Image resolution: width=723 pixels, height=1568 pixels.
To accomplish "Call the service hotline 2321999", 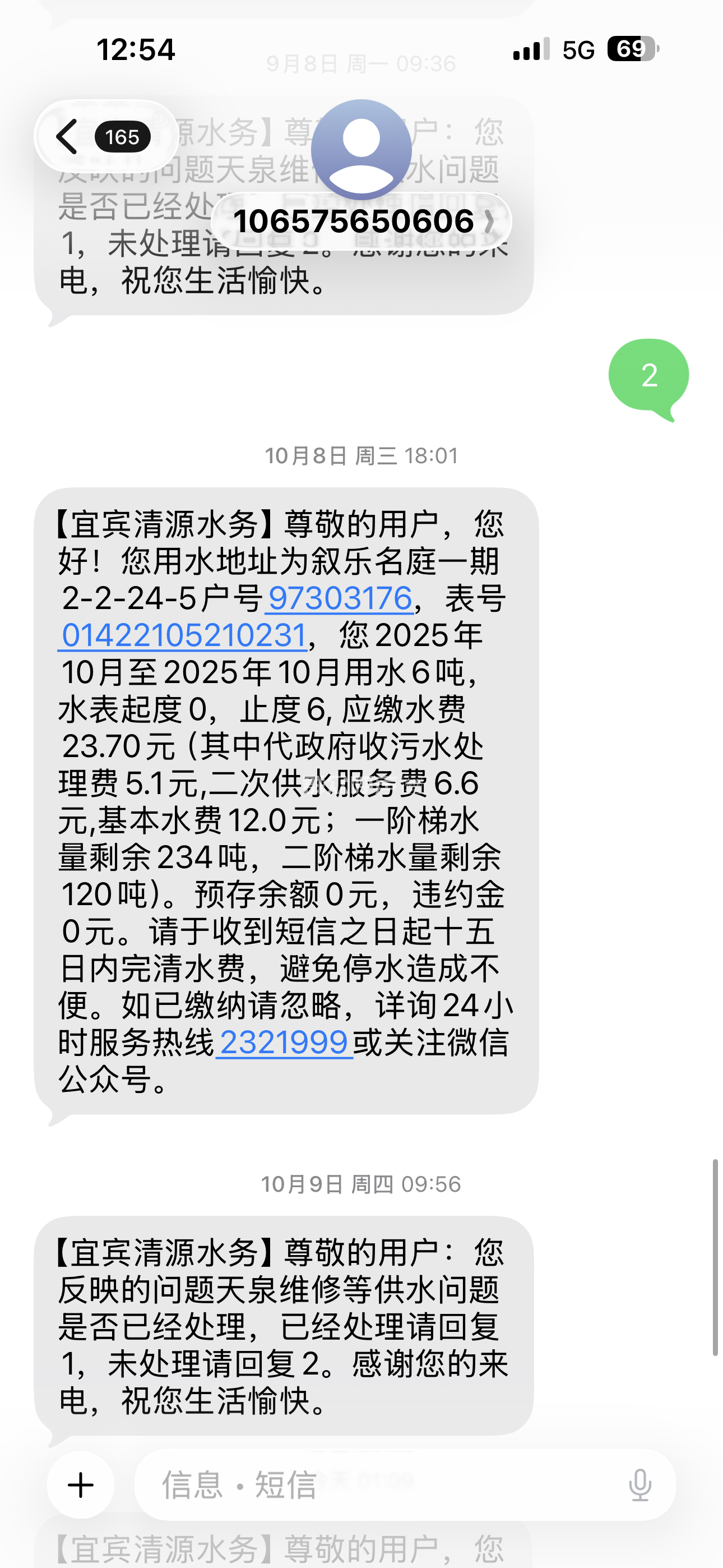I will [x=284, y=1043].
